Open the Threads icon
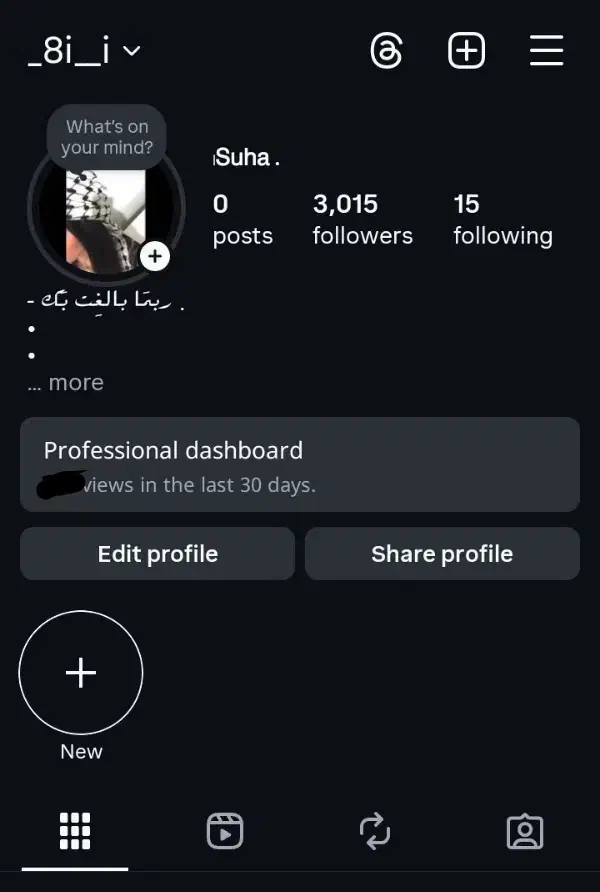Viewport: 600px width, 892px height. click(x=386, y=51)
